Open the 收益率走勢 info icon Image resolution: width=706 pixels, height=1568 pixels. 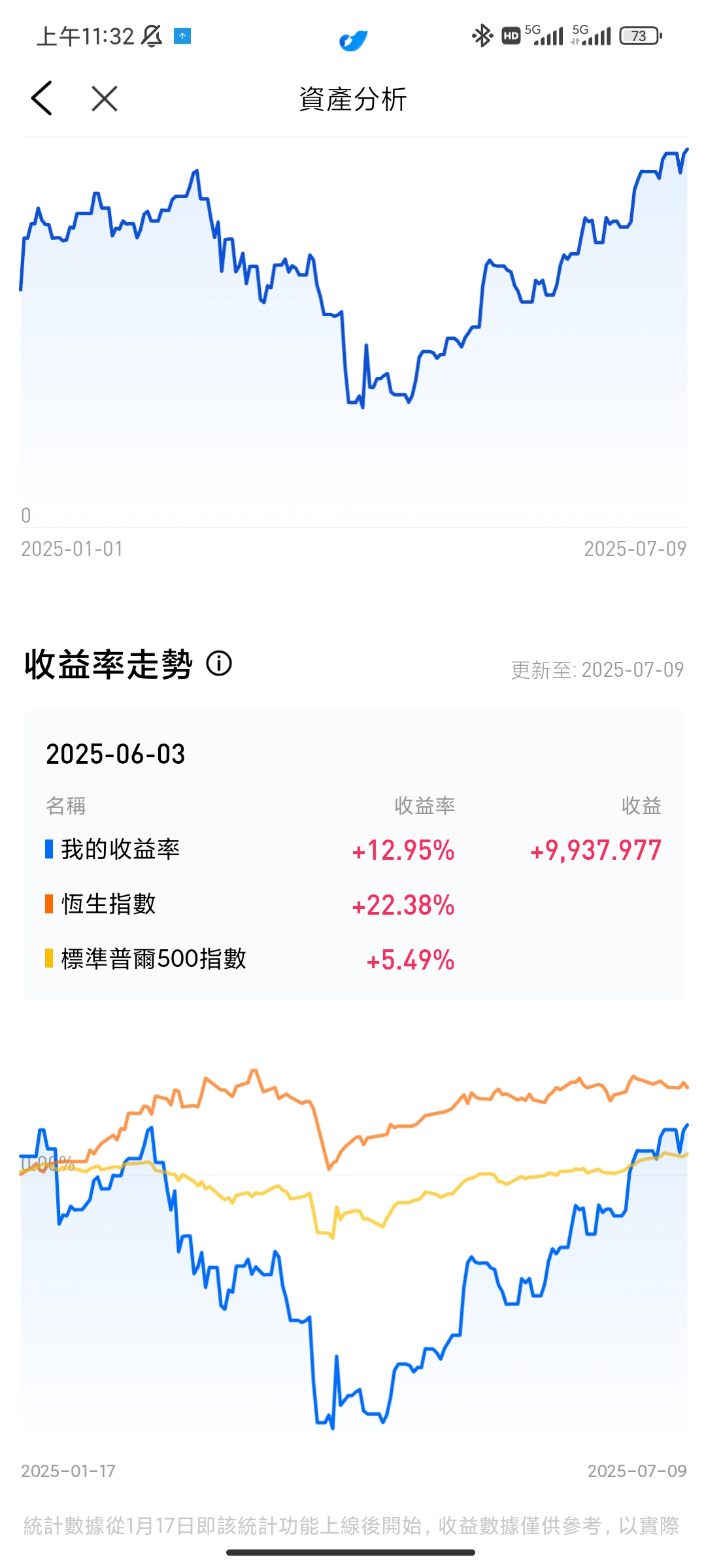point(219,664)
